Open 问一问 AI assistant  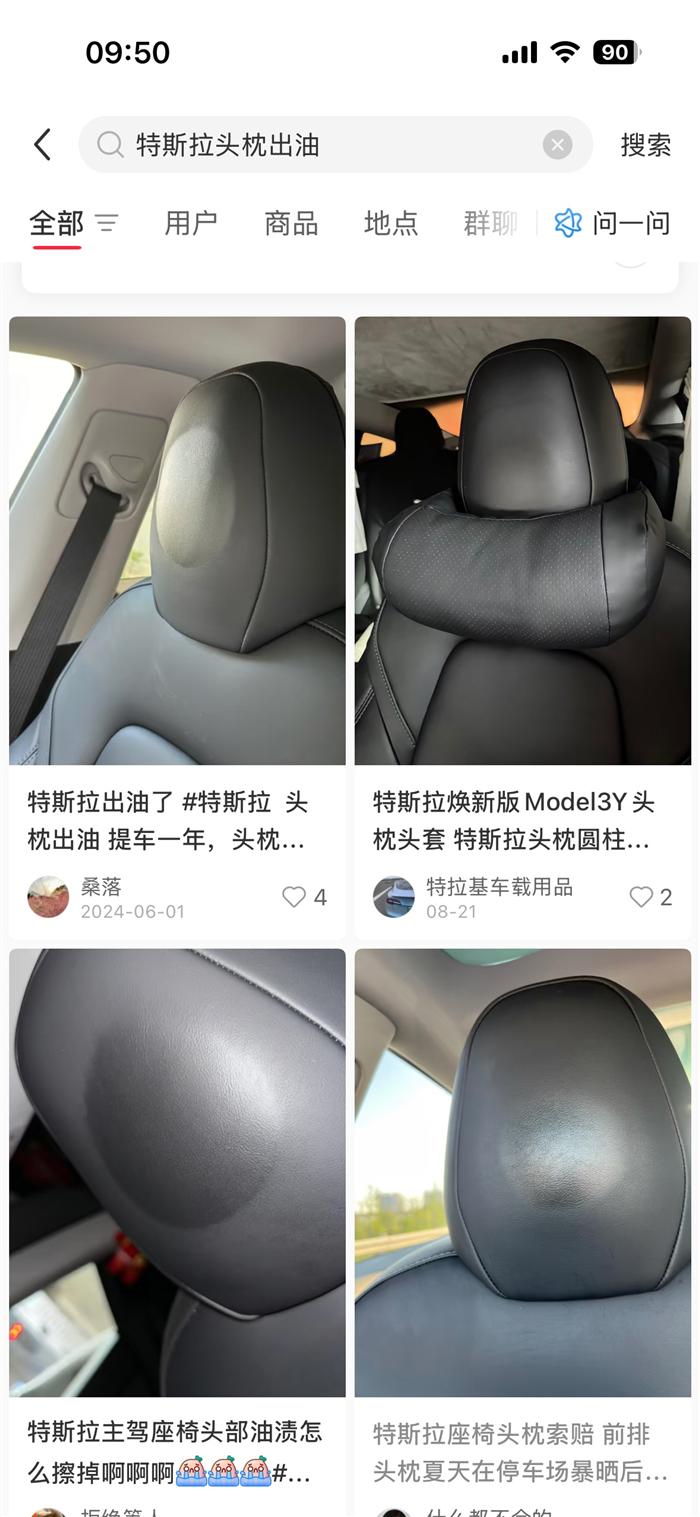tap(612, 223)
